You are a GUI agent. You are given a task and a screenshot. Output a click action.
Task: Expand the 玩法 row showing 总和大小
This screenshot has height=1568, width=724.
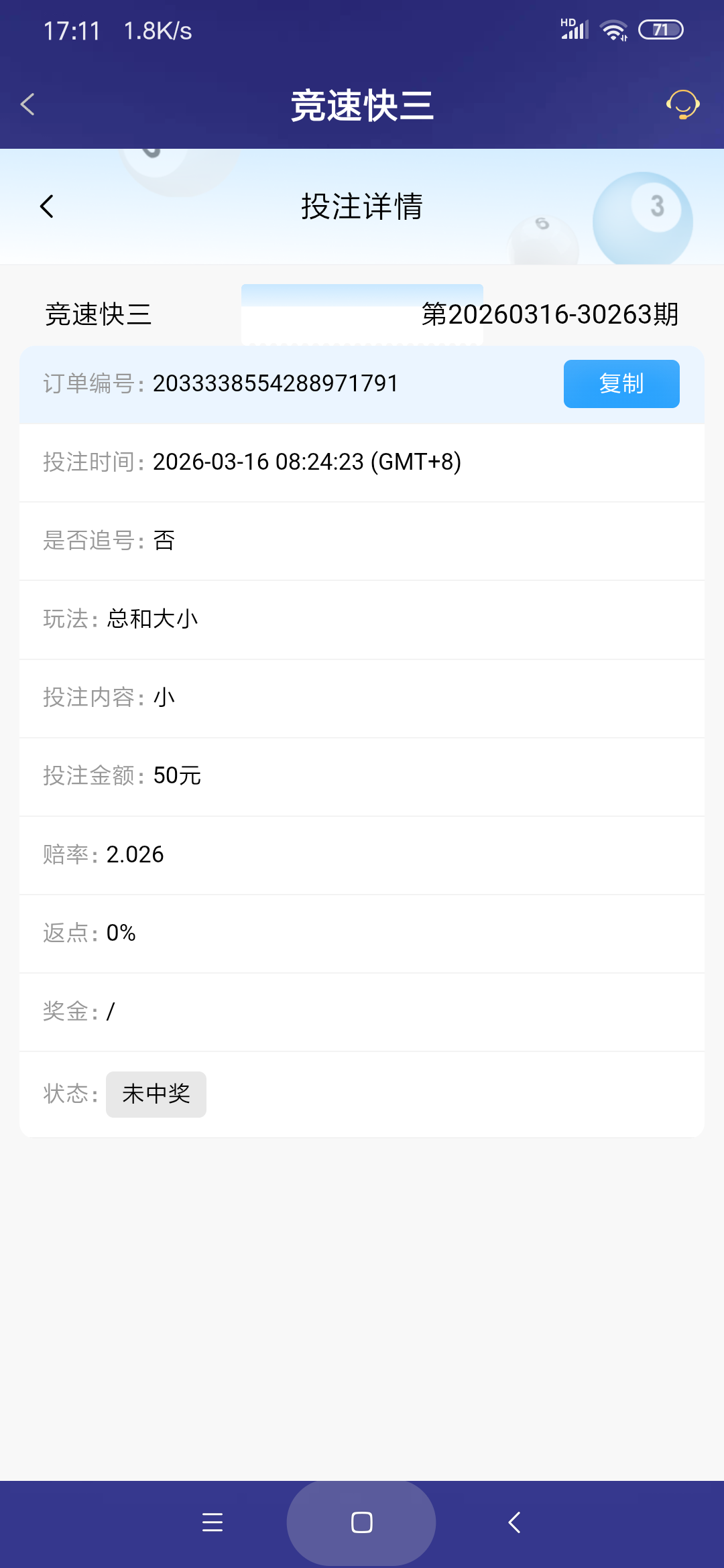tap(152, 619)
